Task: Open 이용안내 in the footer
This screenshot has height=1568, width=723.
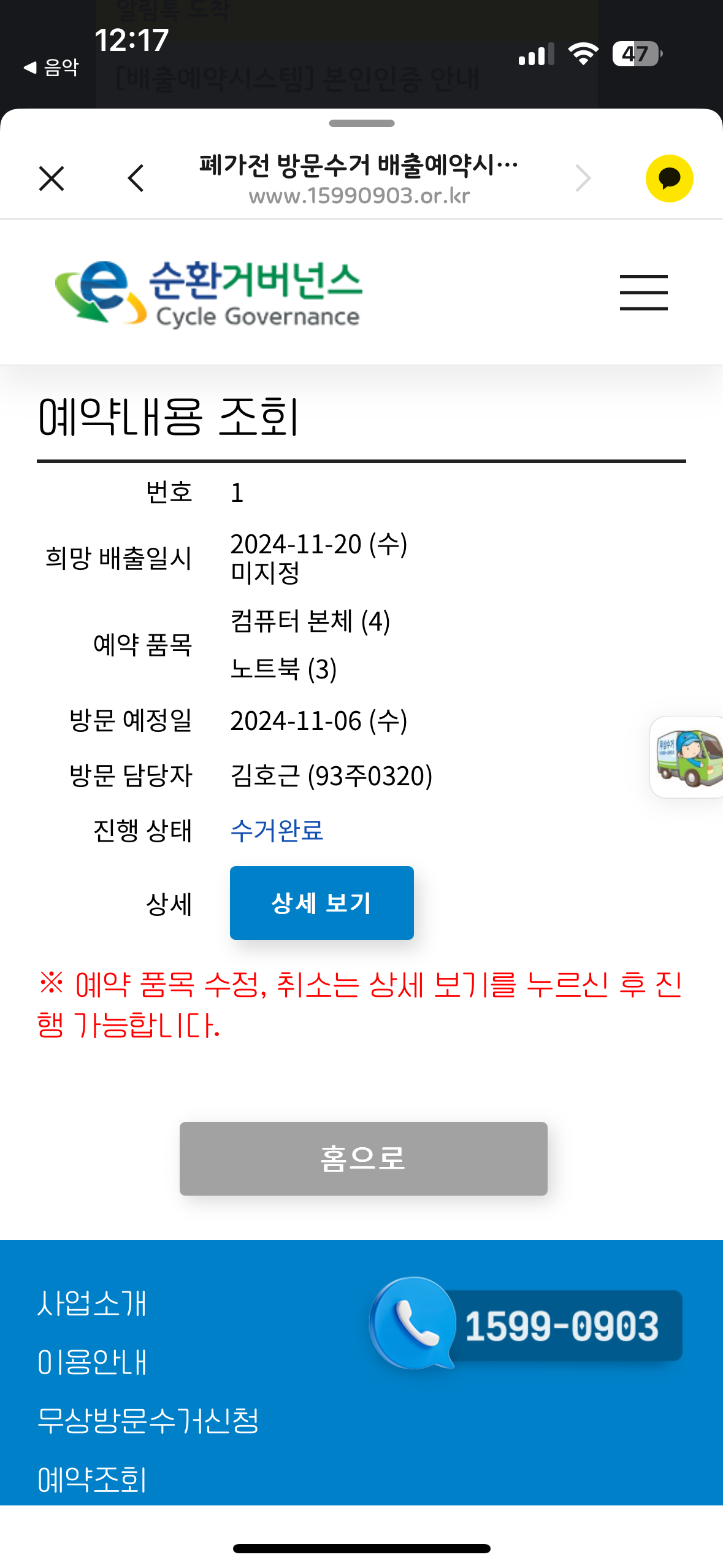Action: [x=92, y=1362]
